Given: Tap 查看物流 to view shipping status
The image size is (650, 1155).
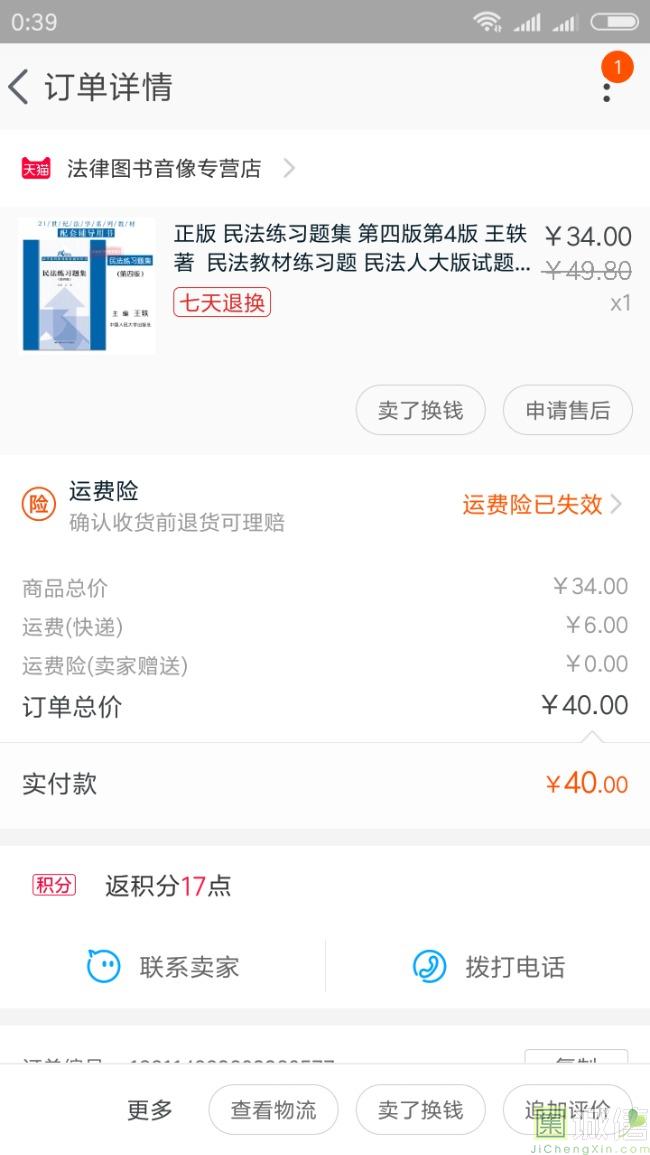Looking at the screenshot, I should [273, 1109].
